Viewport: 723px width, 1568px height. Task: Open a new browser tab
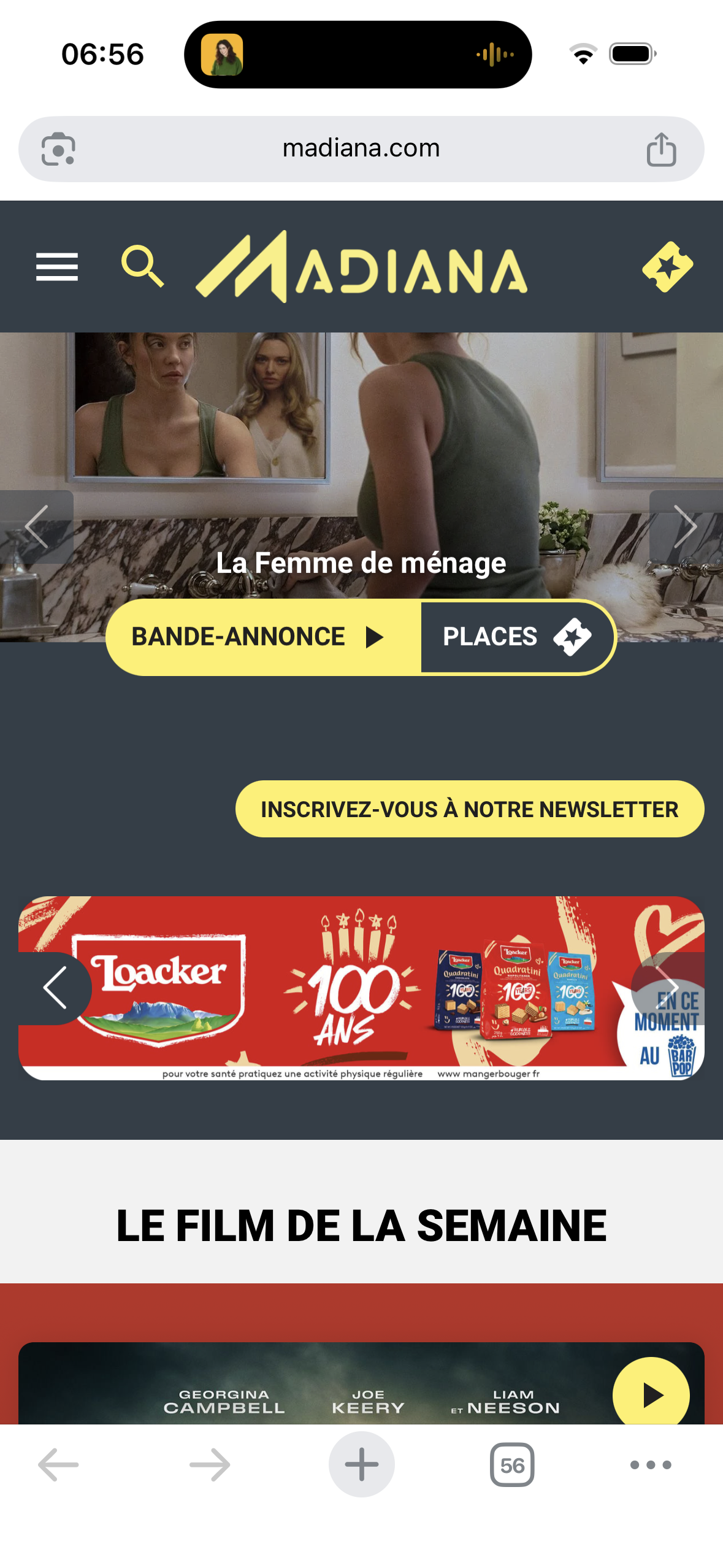(361, 1464)
